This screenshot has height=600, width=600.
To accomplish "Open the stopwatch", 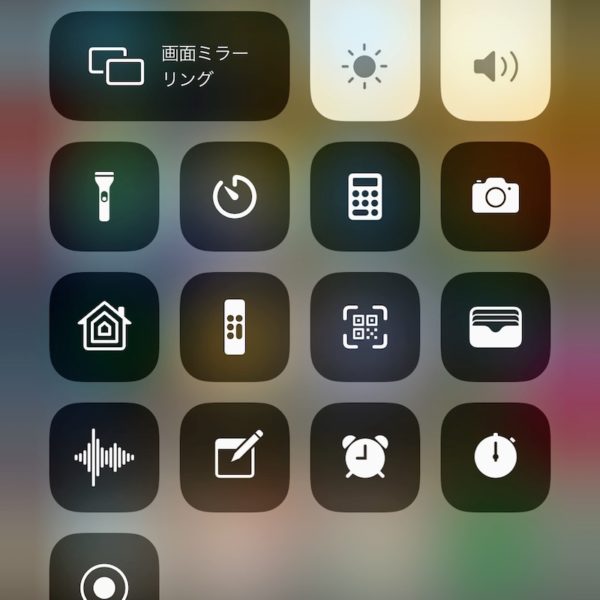I will pyautogui.click(x=495, y=457).
